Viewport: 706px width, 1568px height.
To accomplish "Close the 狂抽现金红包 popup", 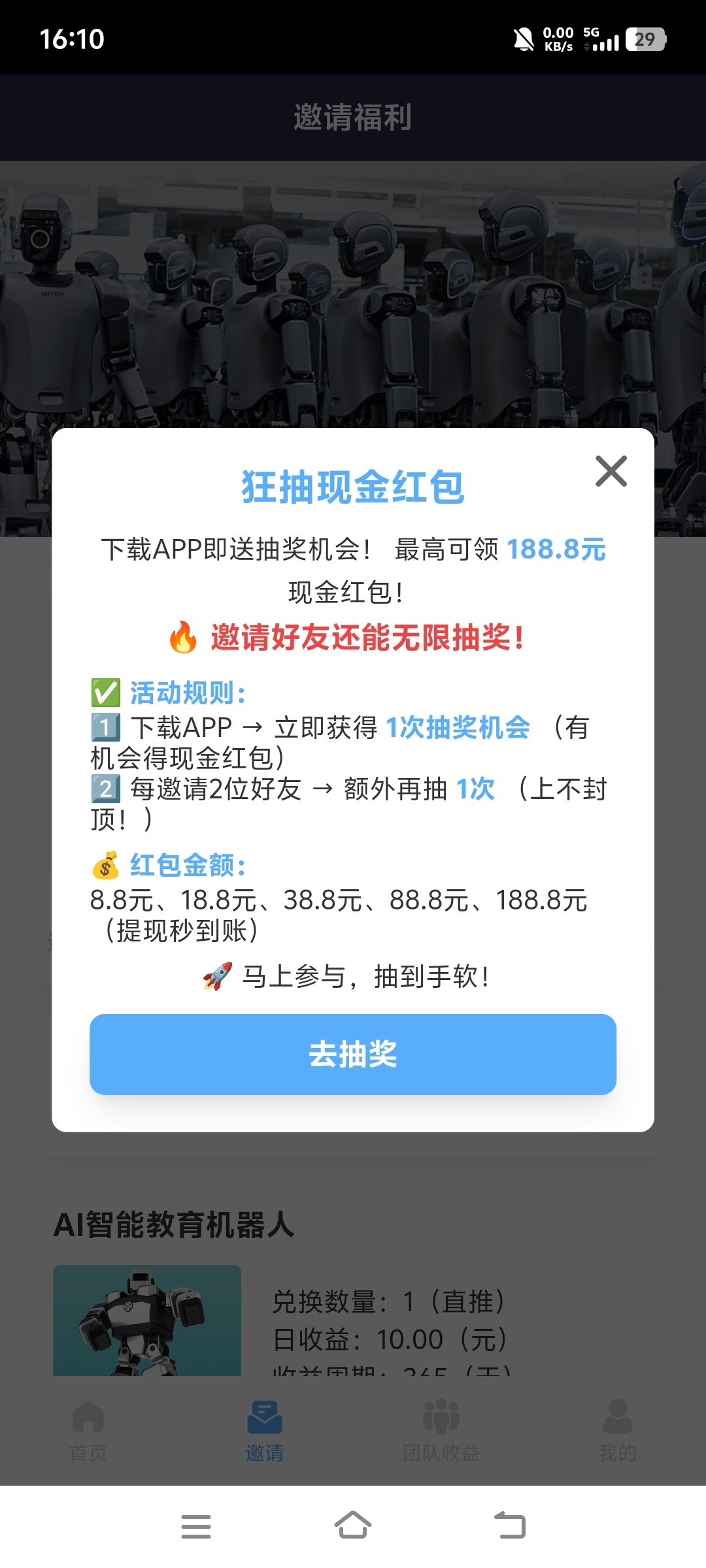I will coord(611,471).
